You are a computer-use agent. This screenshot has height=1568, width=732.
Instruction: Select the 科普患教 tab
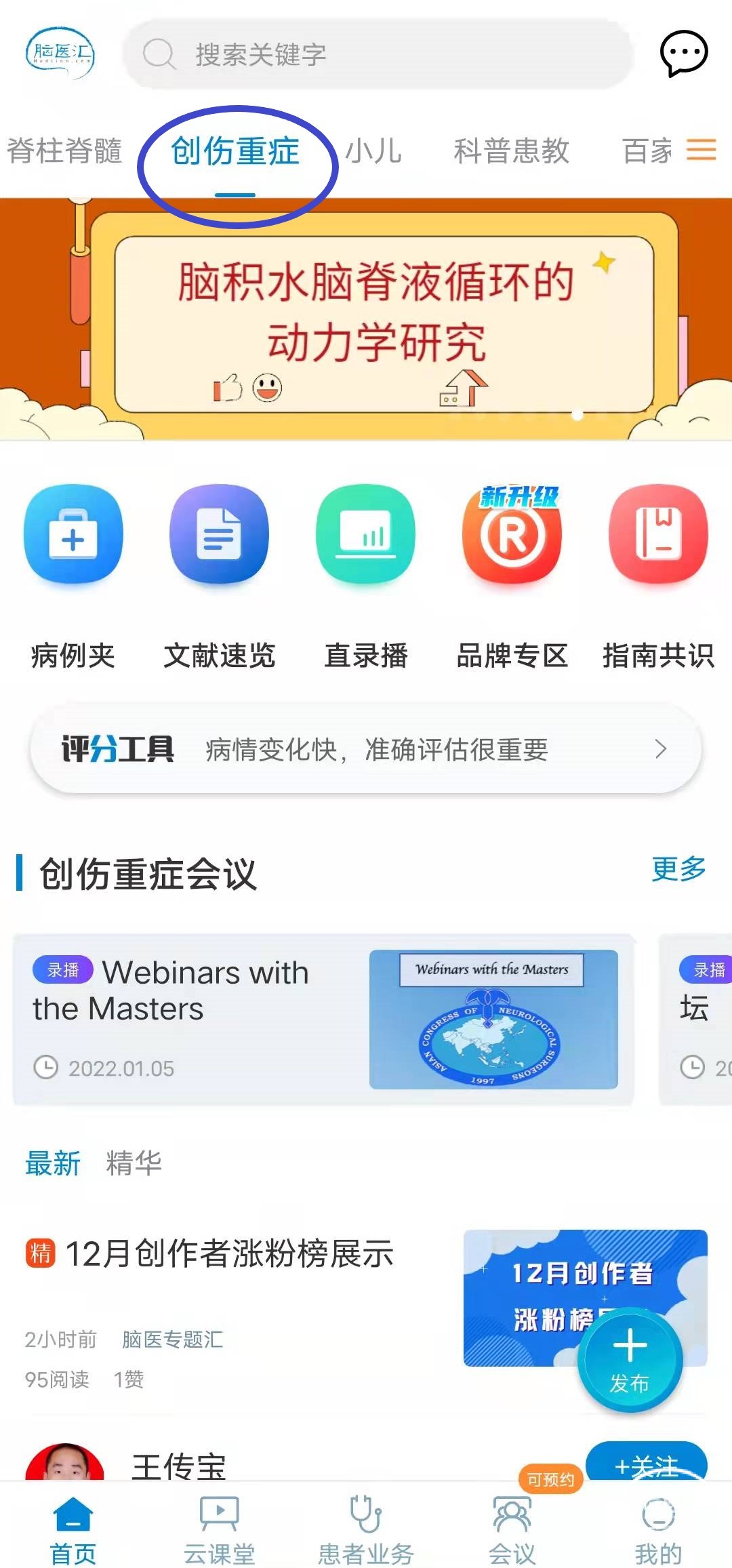[511, 150]
